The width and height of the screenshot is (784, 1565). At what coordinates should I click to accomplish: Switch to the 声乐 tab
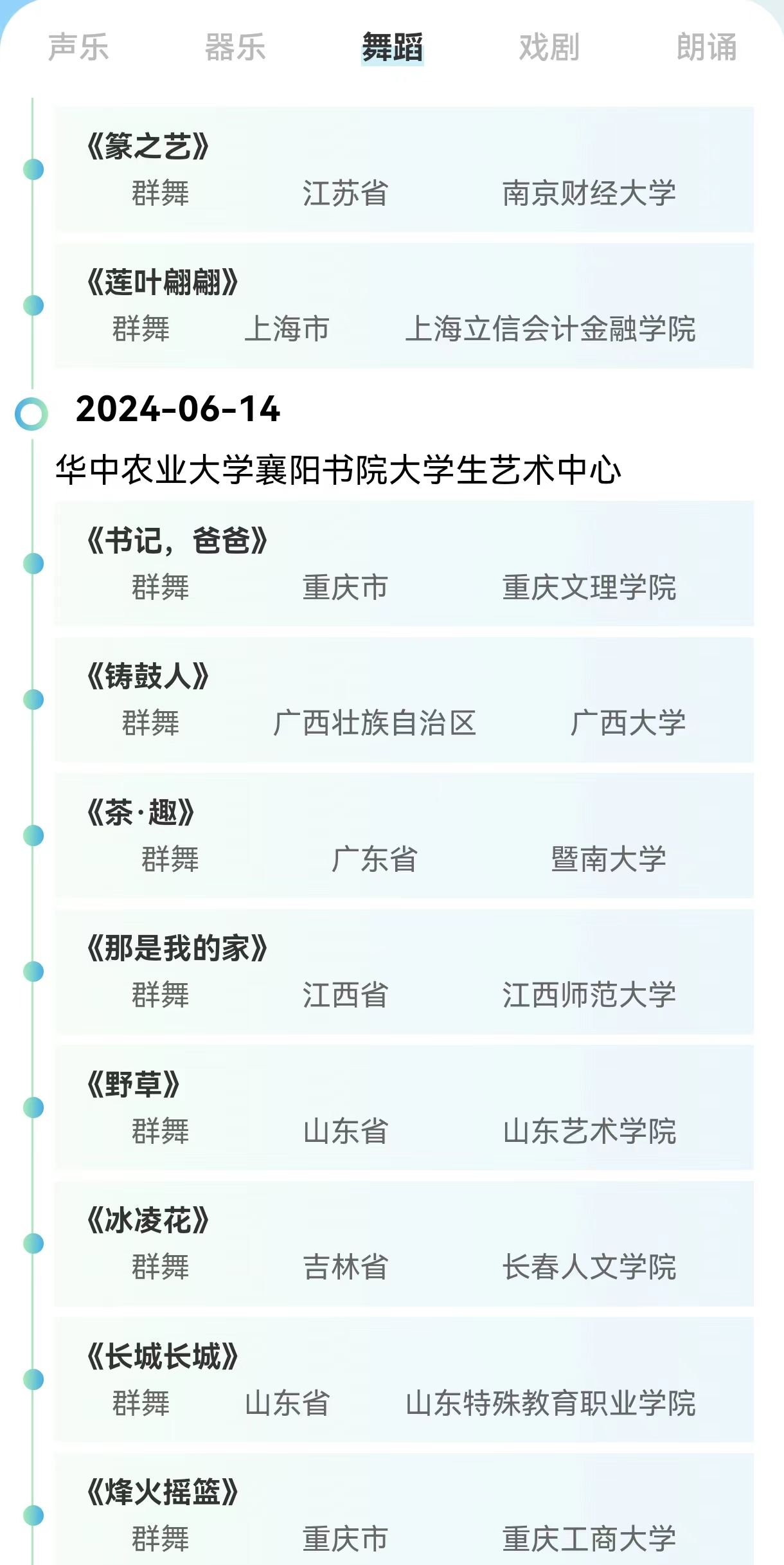point(78,48)
